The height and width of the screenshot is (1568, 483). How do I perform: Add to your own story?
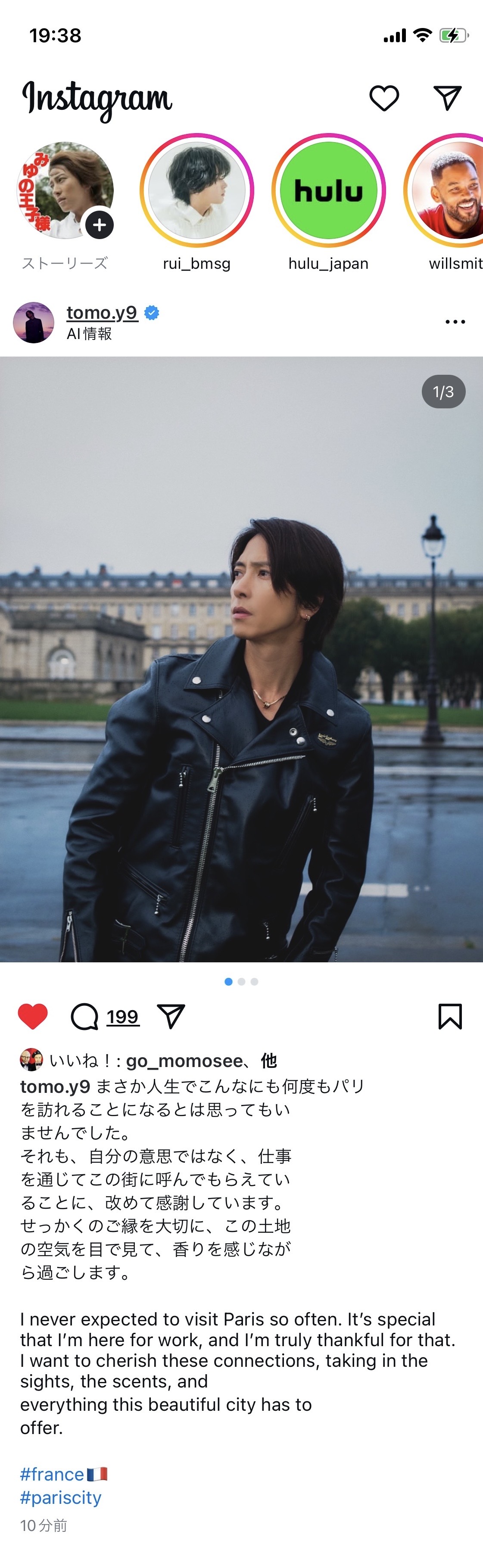click(x=99, y=225)
